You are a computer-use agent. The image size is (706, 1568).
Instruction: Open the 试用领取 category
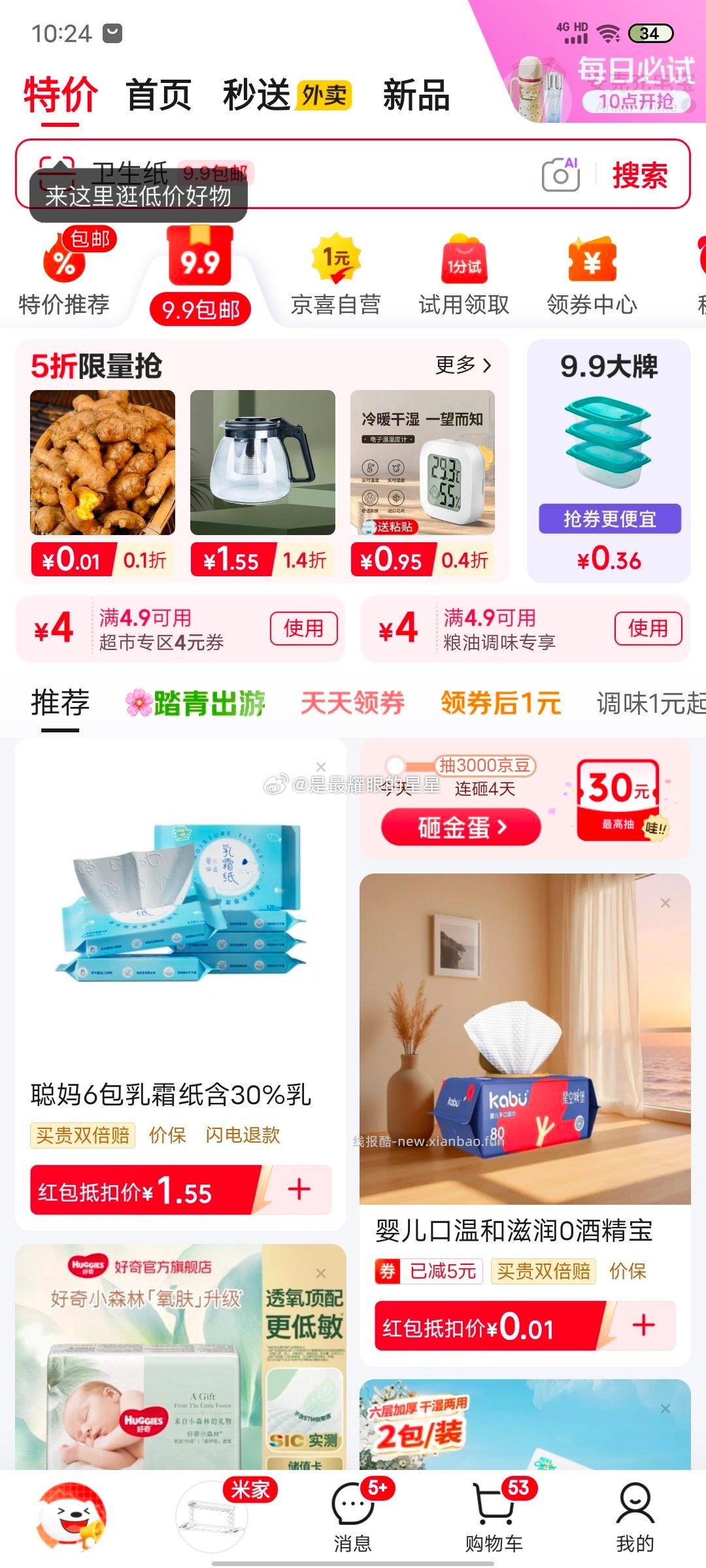(x=463, y=276)
